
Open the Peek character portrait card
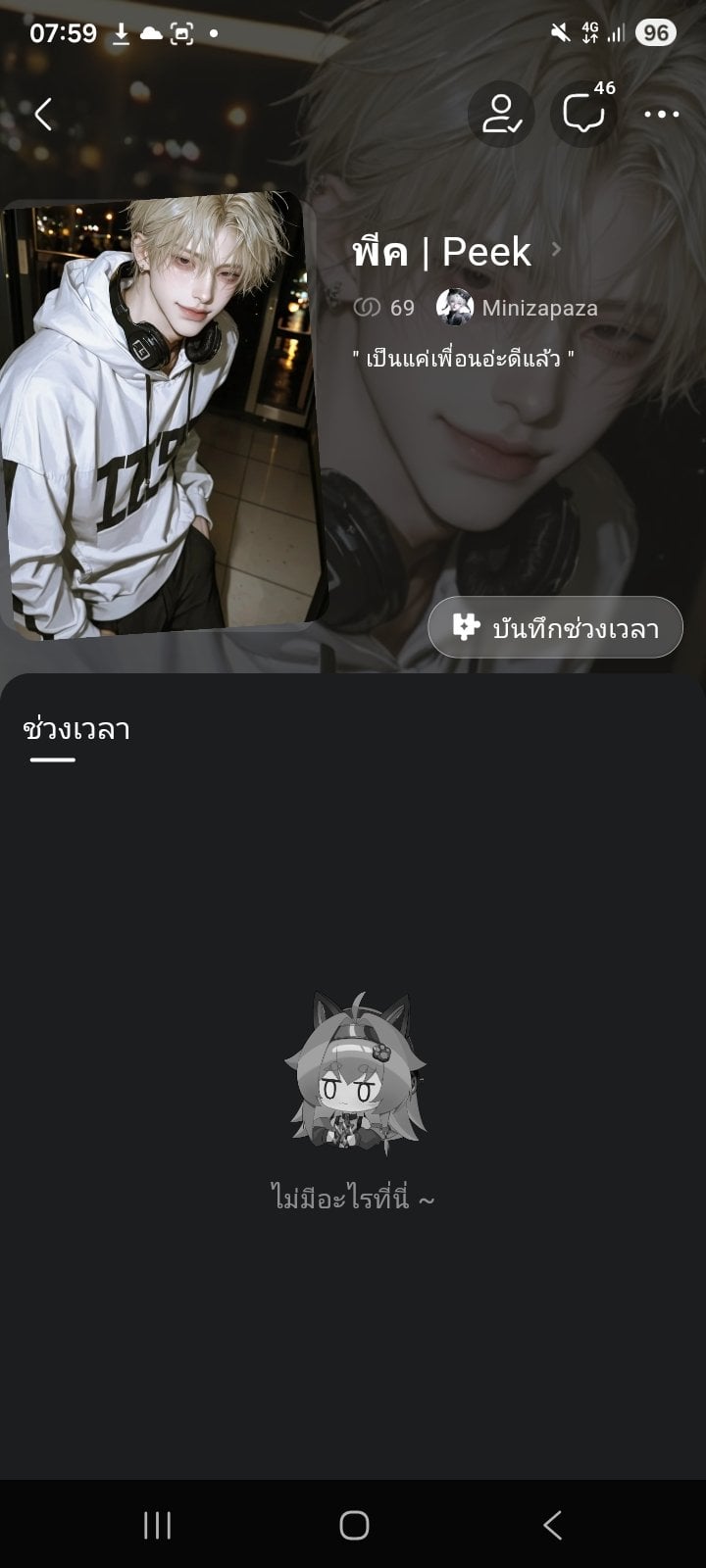tap(162, 415)
